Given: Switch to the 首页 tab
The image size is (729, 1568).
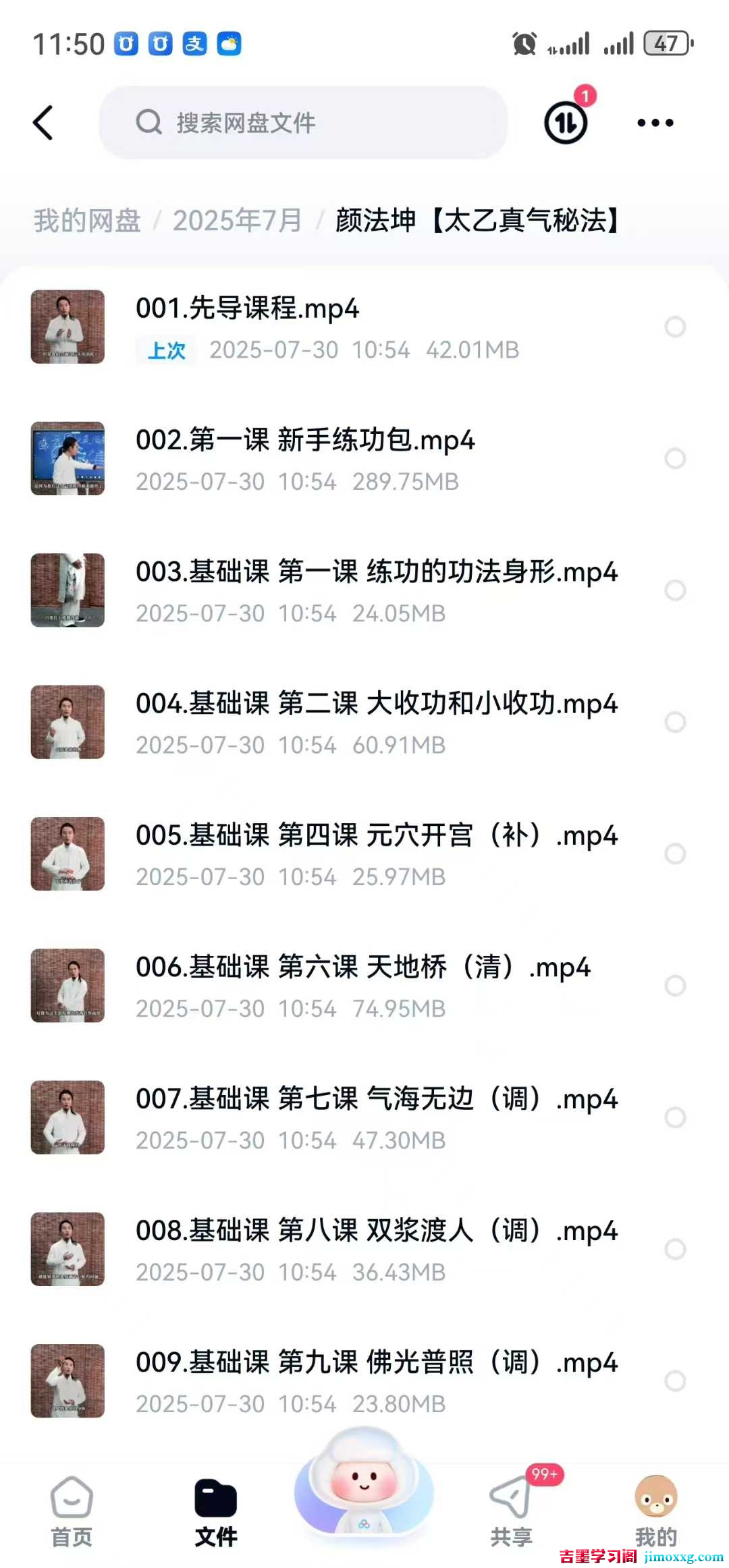Looking at the screenshot, I should 72,1511.
